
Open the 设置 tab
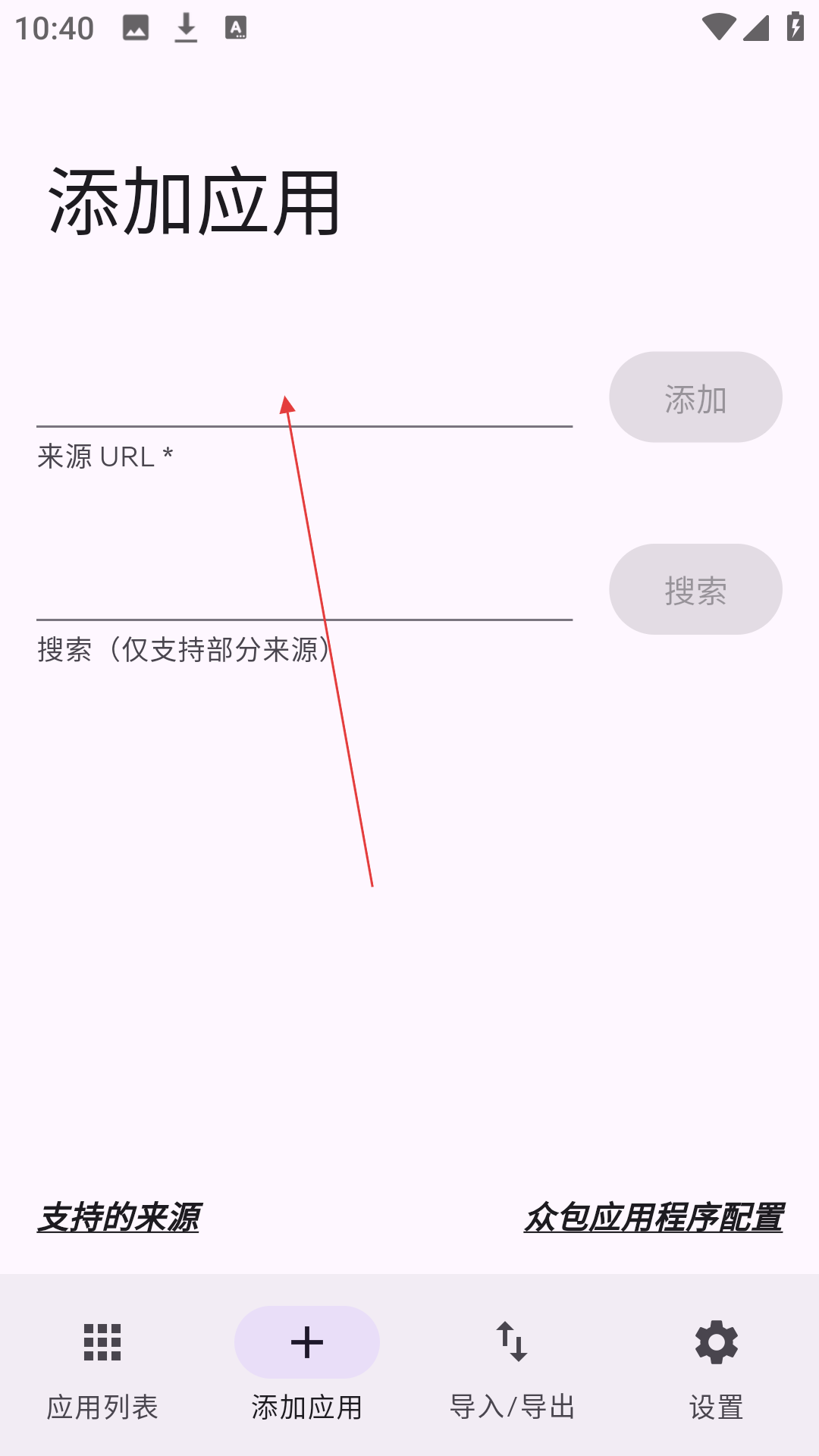coord(717,1365)
